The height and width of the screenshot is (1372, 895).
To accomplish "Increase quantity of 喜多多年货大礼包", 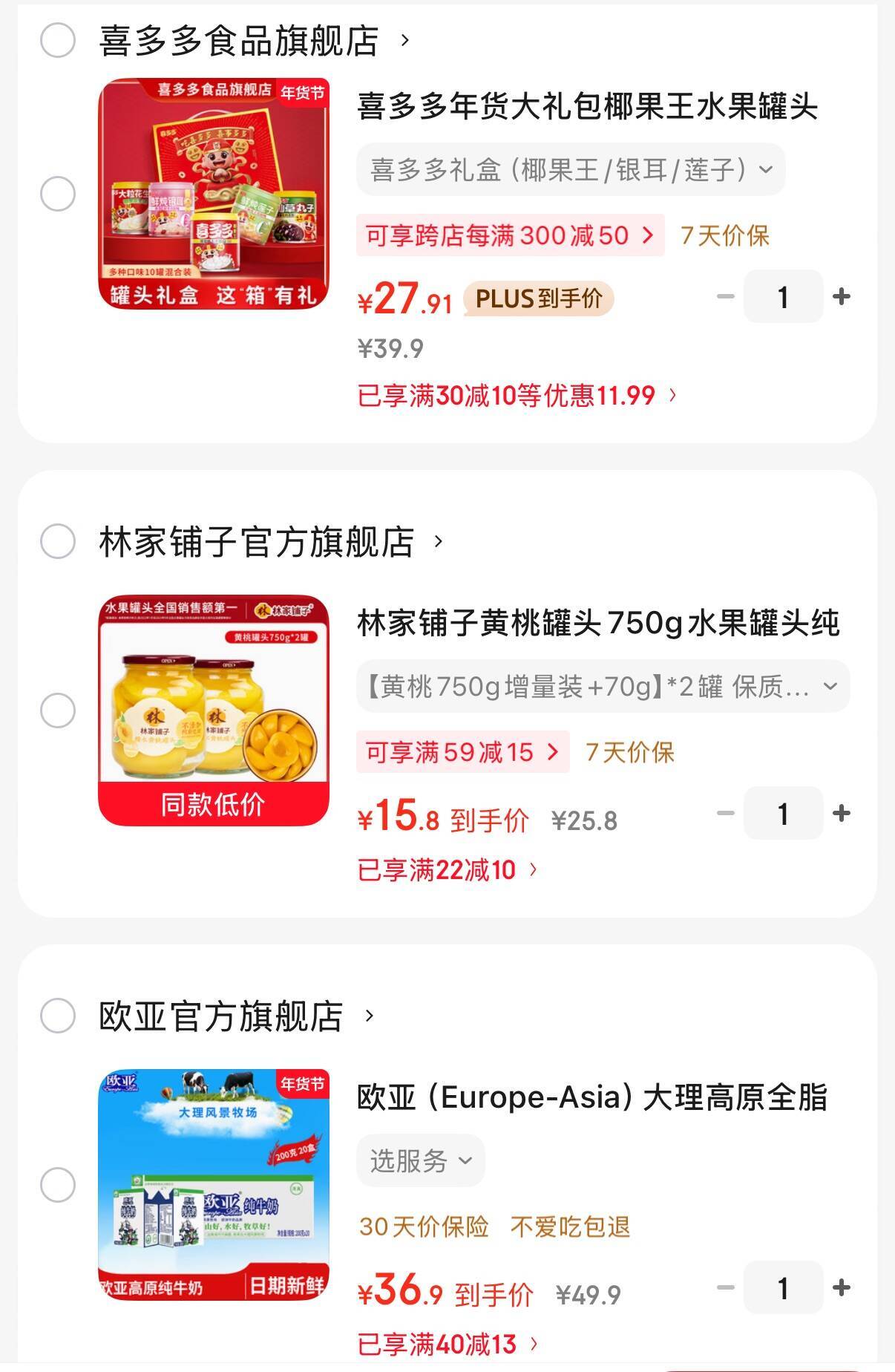I will [x=841, y=297].
